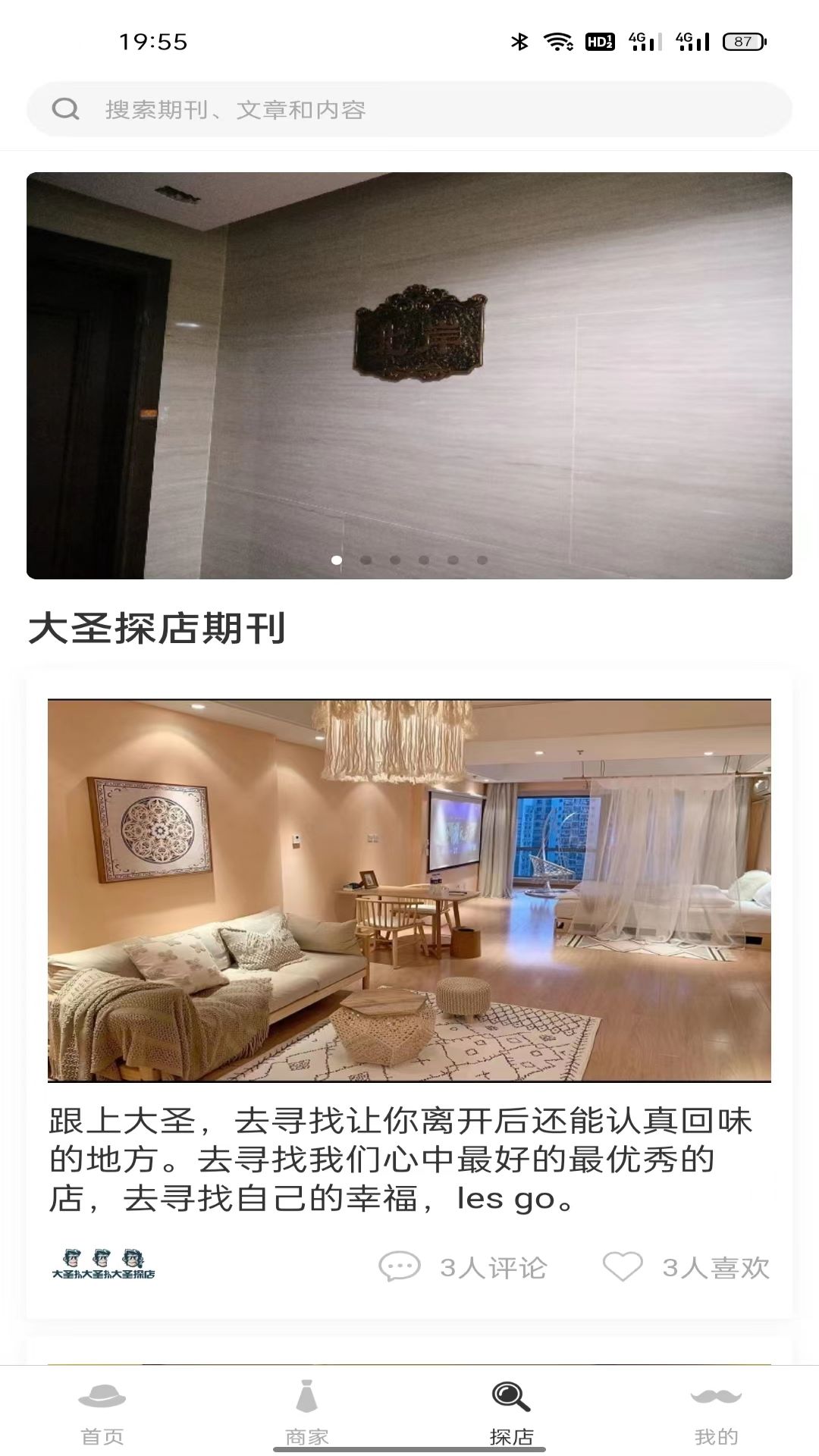The image size is (819, 1456).
Task: Toggle the Wi-Fi status icon
Action: click(x=560, y=42)
